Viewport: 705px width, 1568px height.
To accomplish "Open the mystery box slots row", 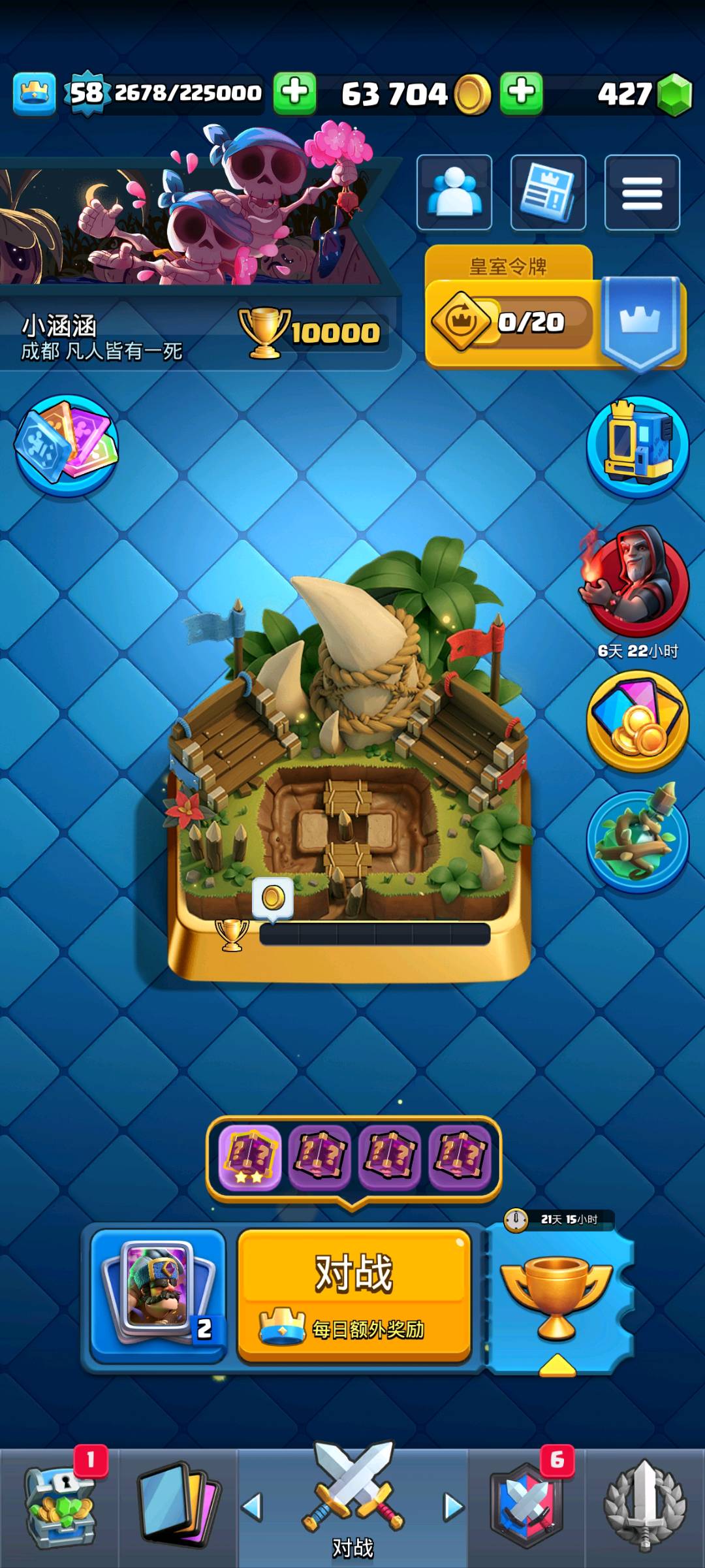I will pos(354,1159).
